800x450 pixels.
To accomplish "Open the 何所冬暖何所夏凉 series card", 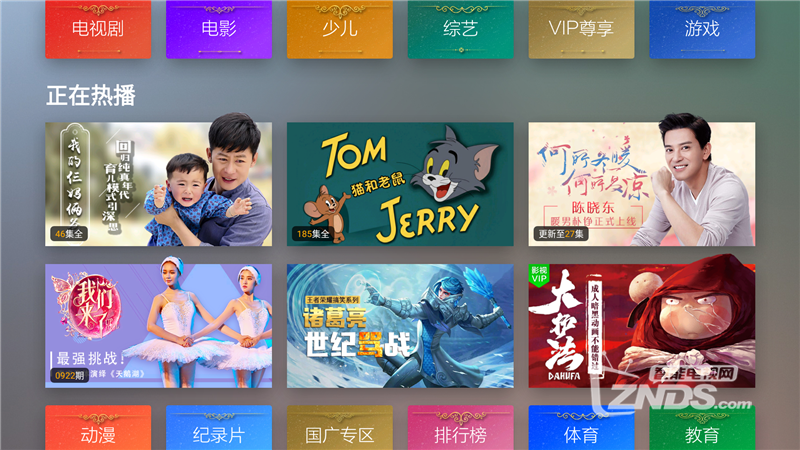I will pyautogui.click(x=642, y=184).
